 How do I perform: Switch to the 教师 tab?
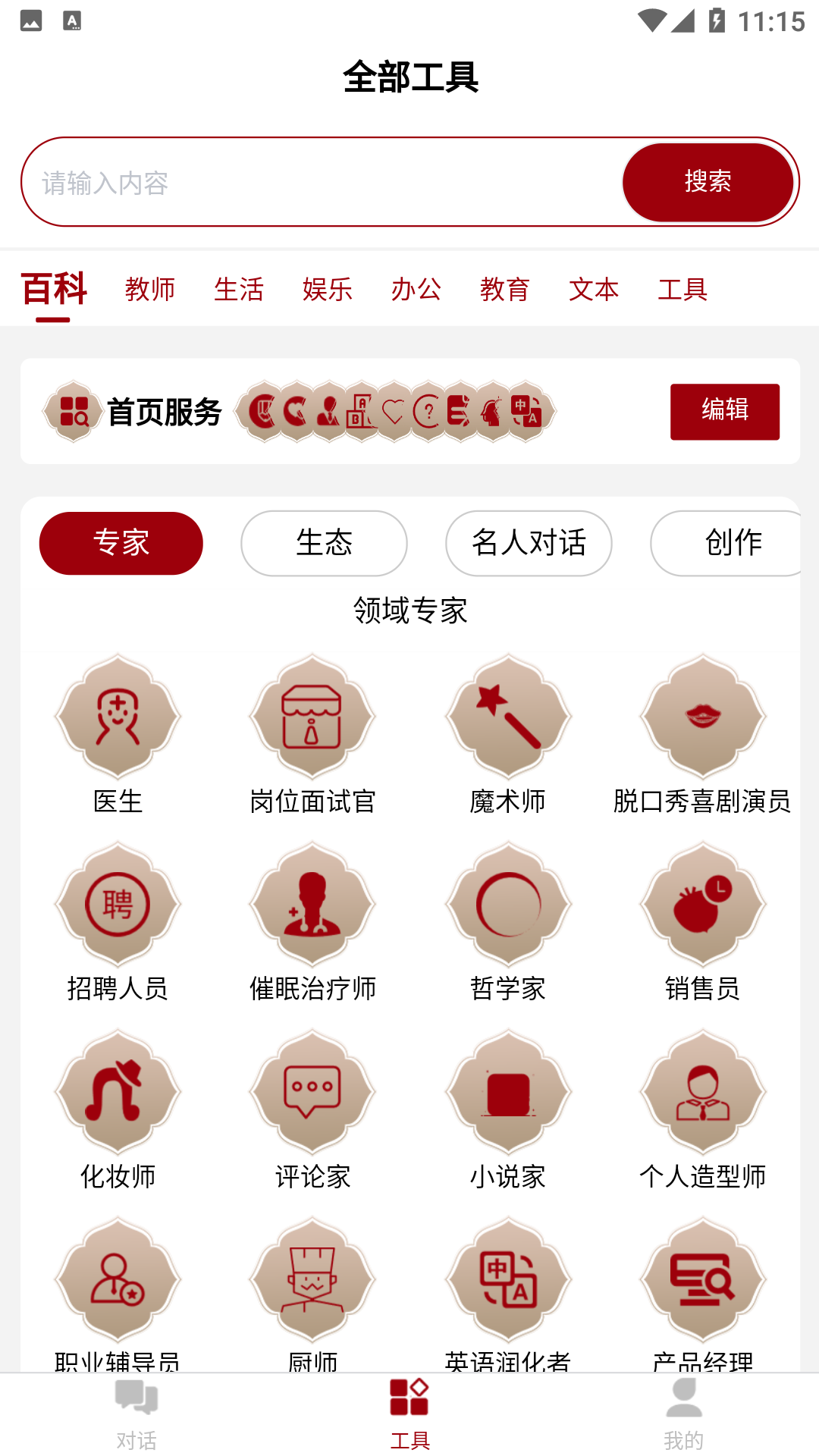(150, 289)
